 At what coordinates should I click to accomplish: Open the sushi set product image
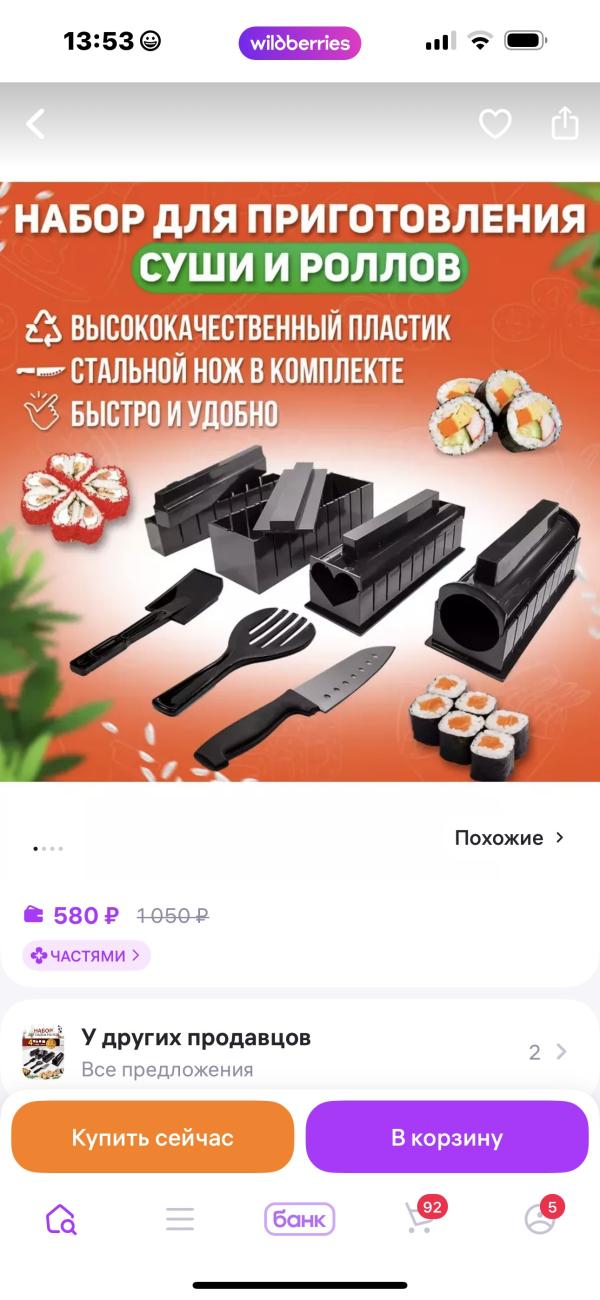(300, 480)
